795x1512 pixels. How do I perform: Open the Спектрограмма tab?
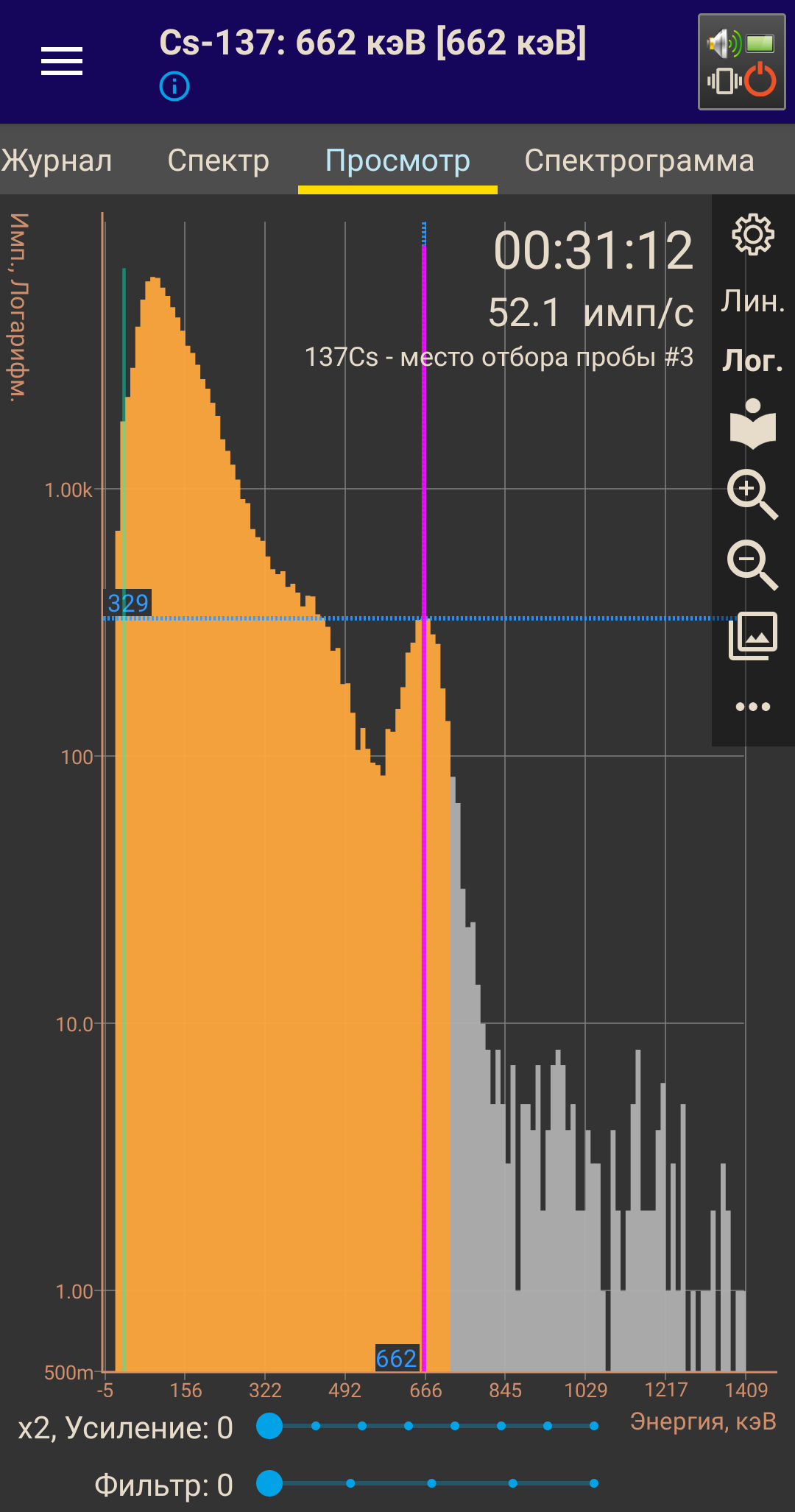click(x=639, y=160)
